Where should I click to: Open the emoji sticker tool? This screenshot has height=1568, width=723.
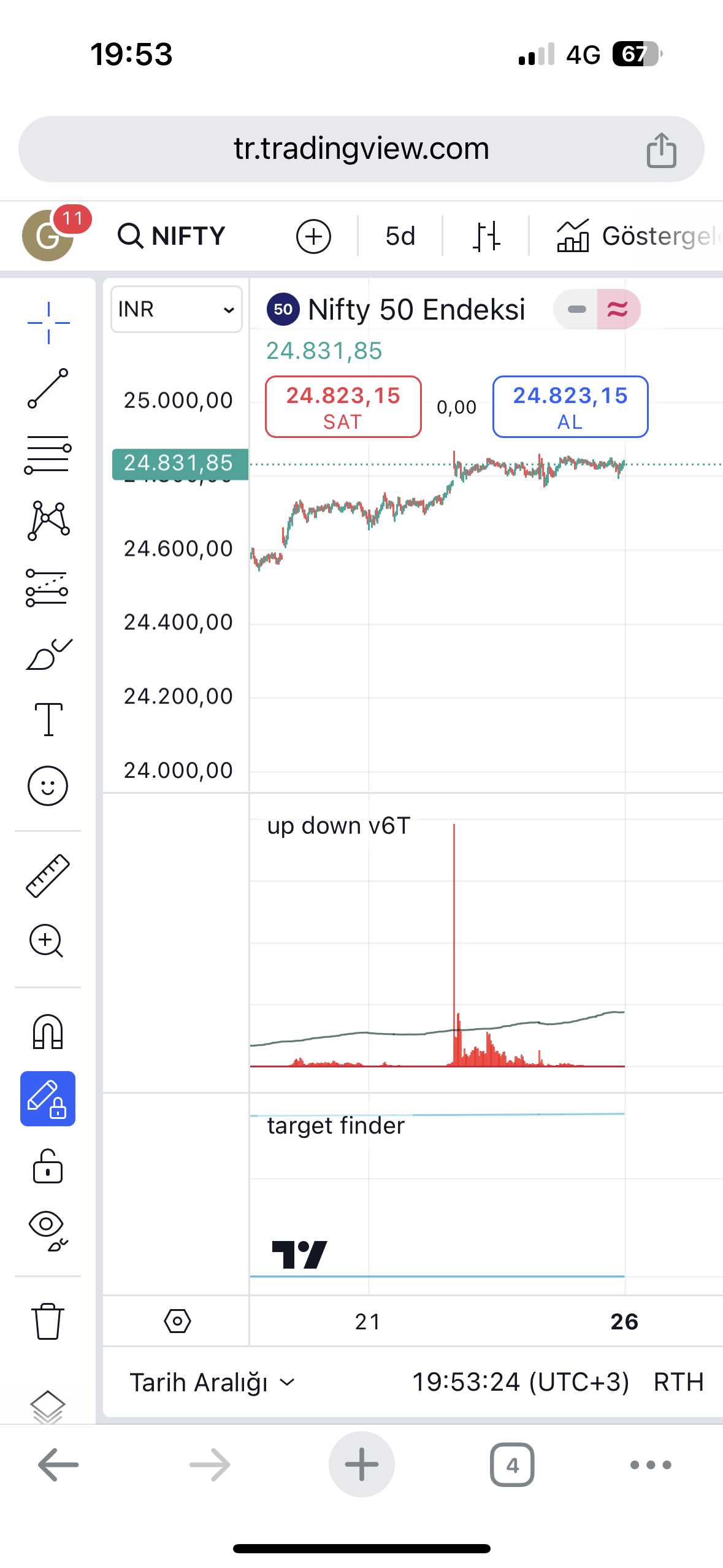pyautogui.click(x=48, y=785)
